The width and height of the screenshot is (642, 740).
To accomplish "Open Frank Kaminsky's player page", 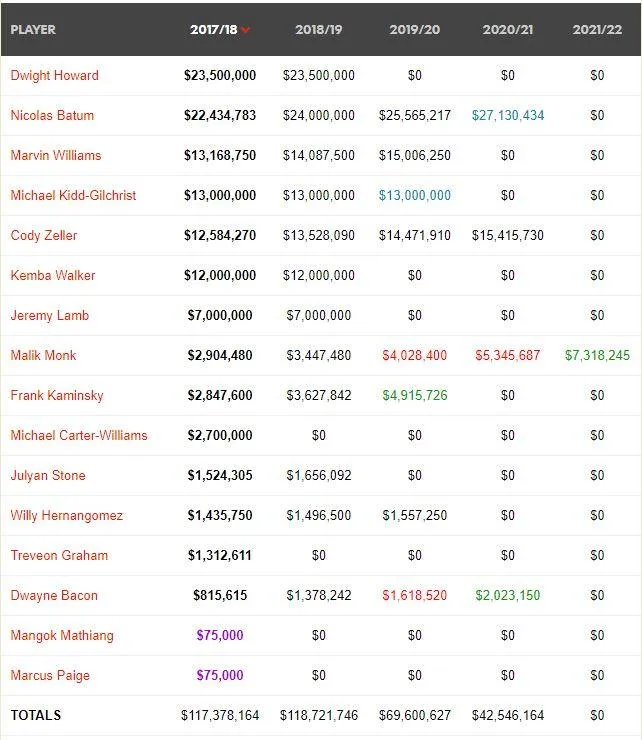I will (56, 395).
